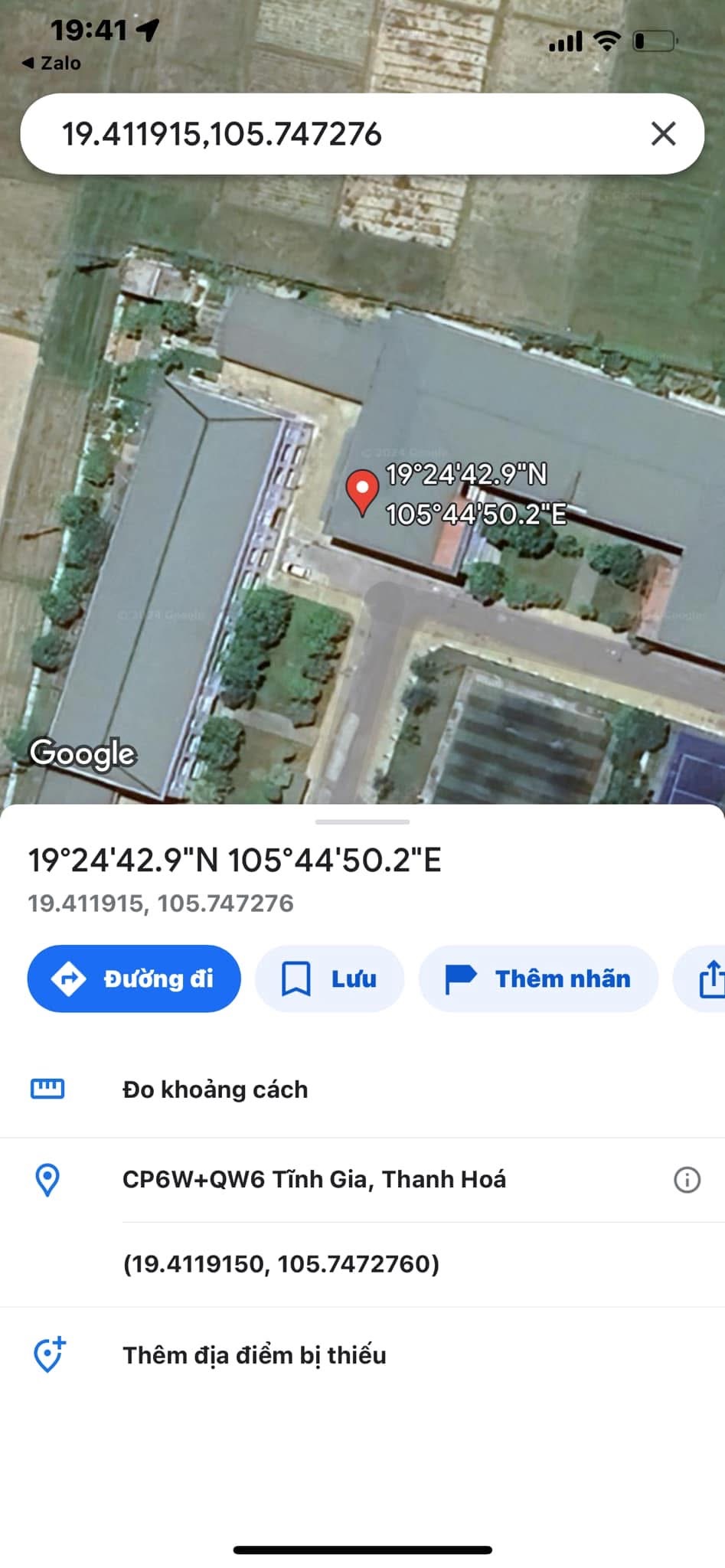Open plus code info icon

[687, 1180]
